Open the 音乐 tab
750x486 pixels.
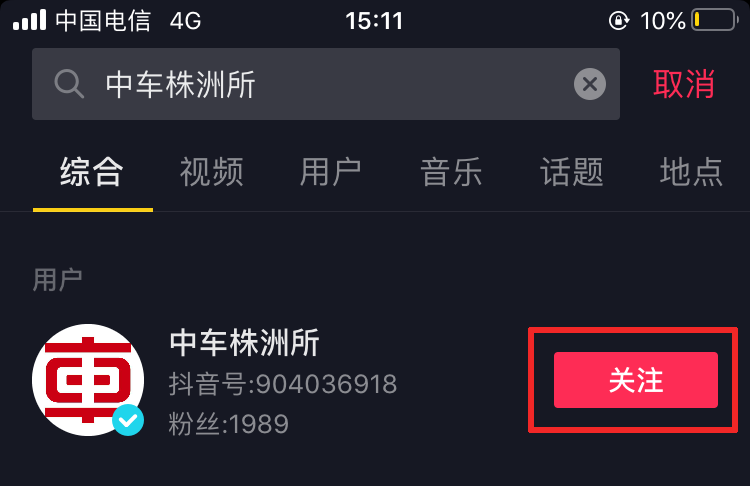[x=451, y=172]
